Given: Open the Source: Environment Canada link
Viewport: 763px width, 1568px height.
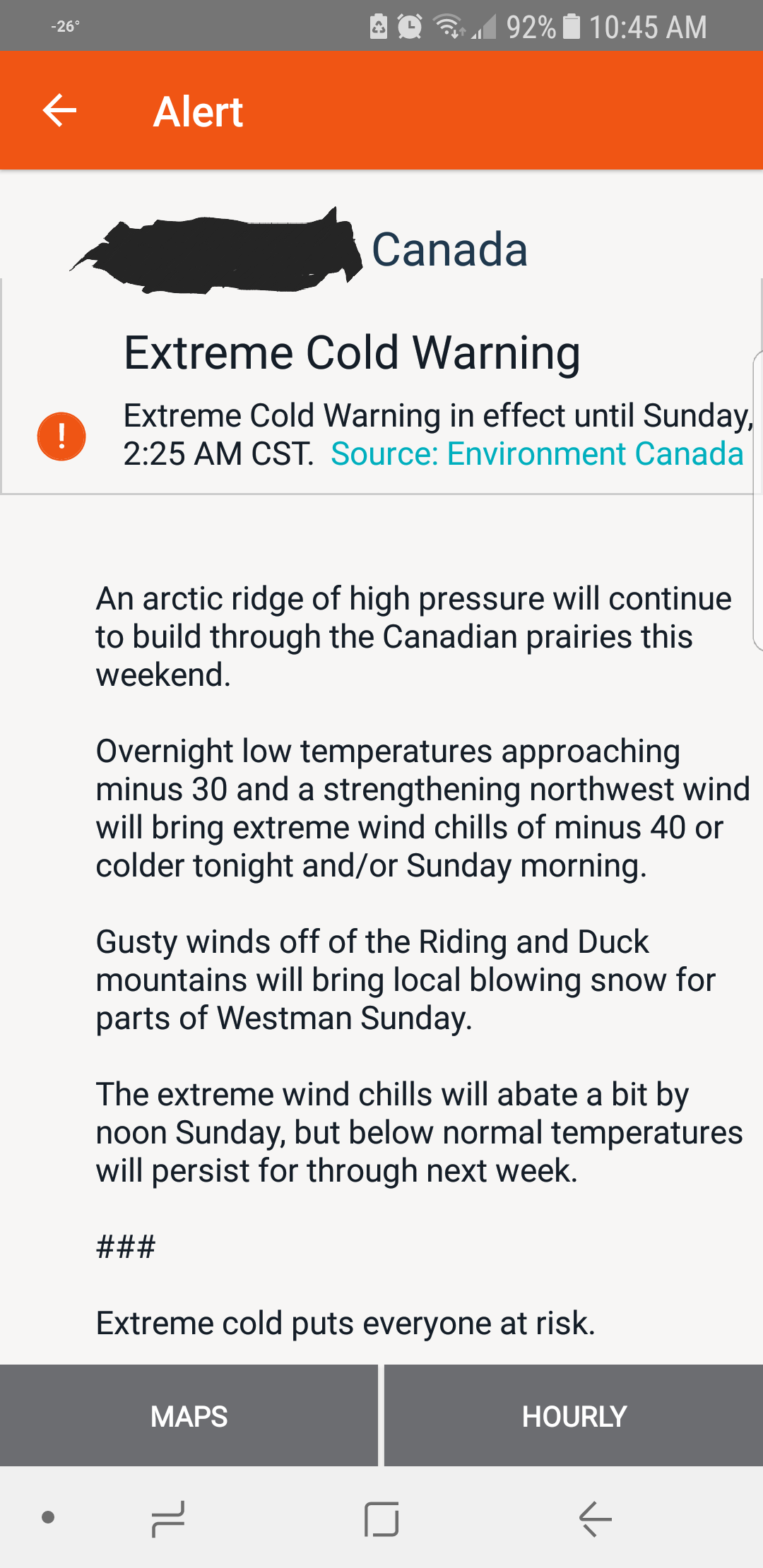Looking at the screenshot, I should point(537,454).
